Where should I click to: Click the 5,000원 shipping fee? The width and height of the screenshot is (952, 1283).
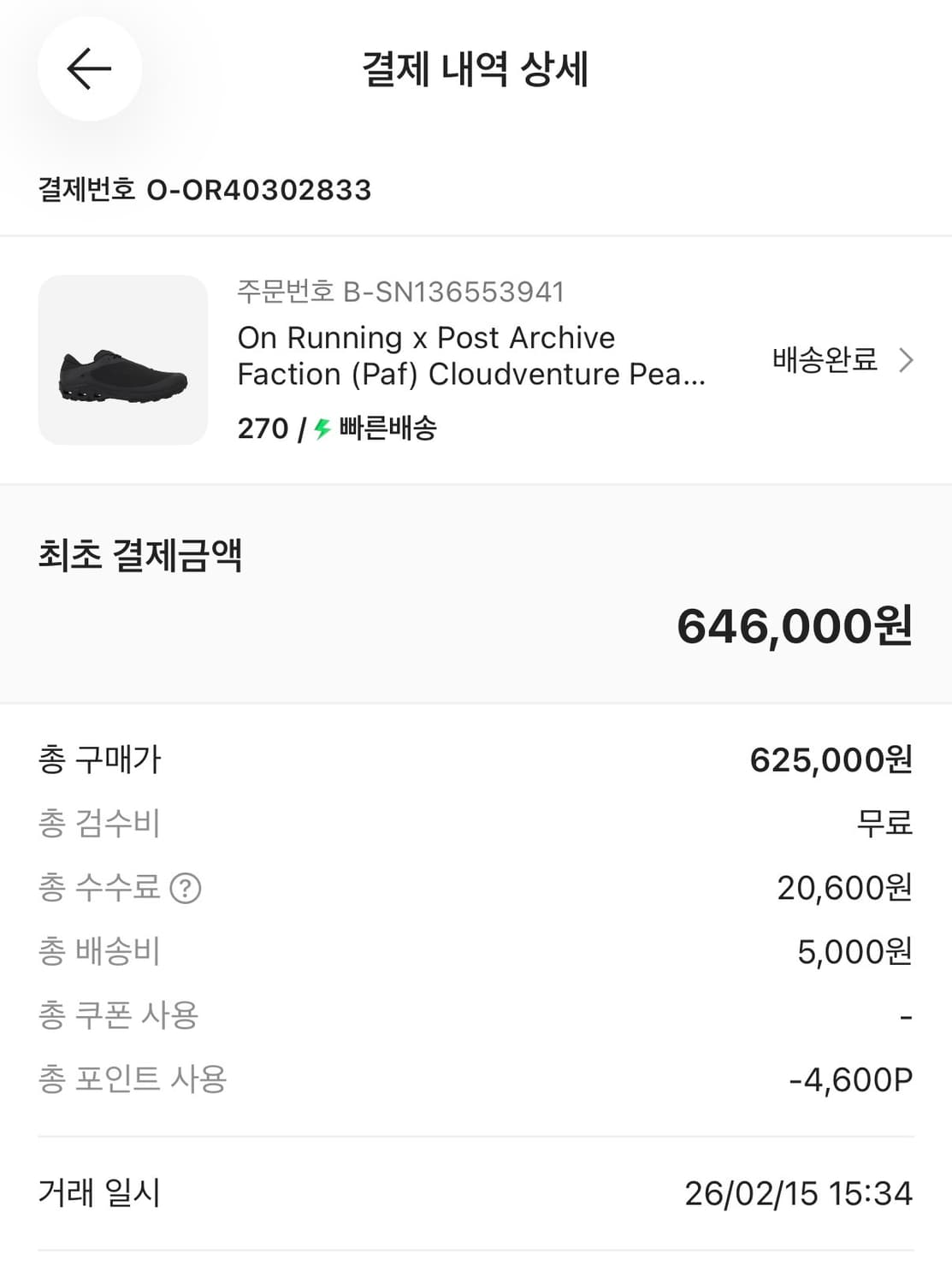coord(855,952)
